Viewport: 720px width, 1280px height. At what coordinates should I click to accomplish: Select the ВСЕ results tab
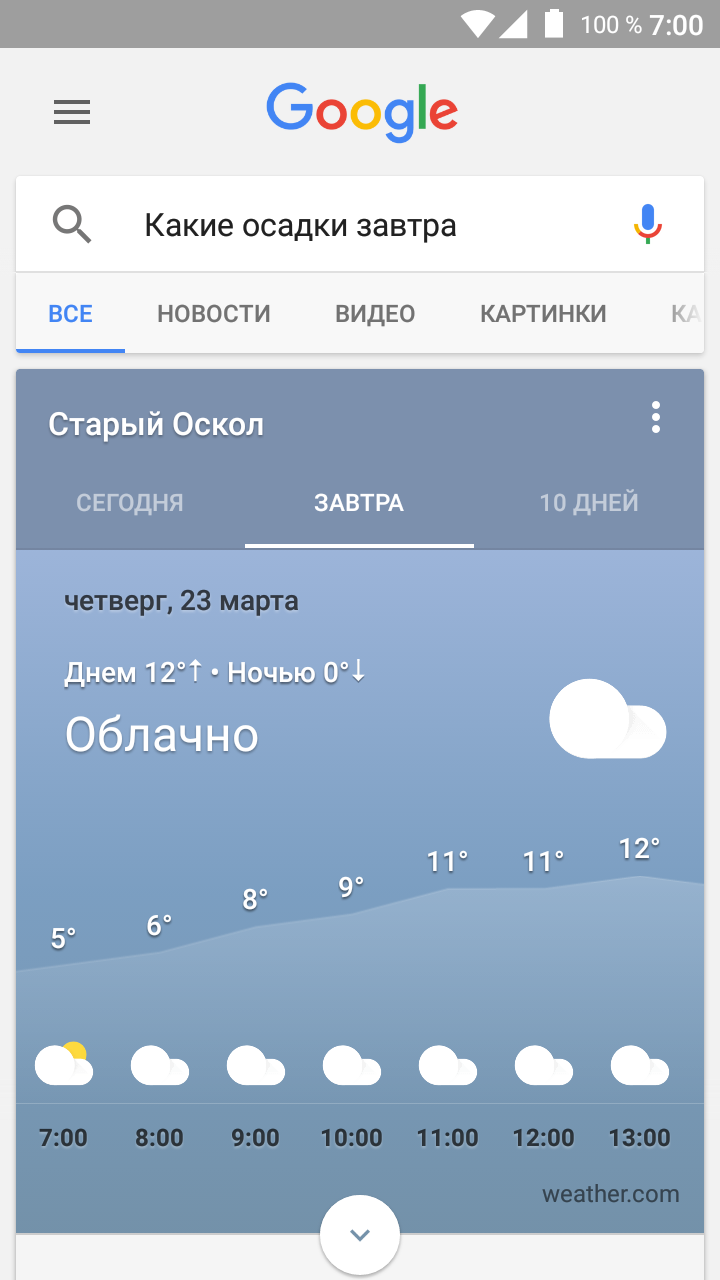pos(71,314)
